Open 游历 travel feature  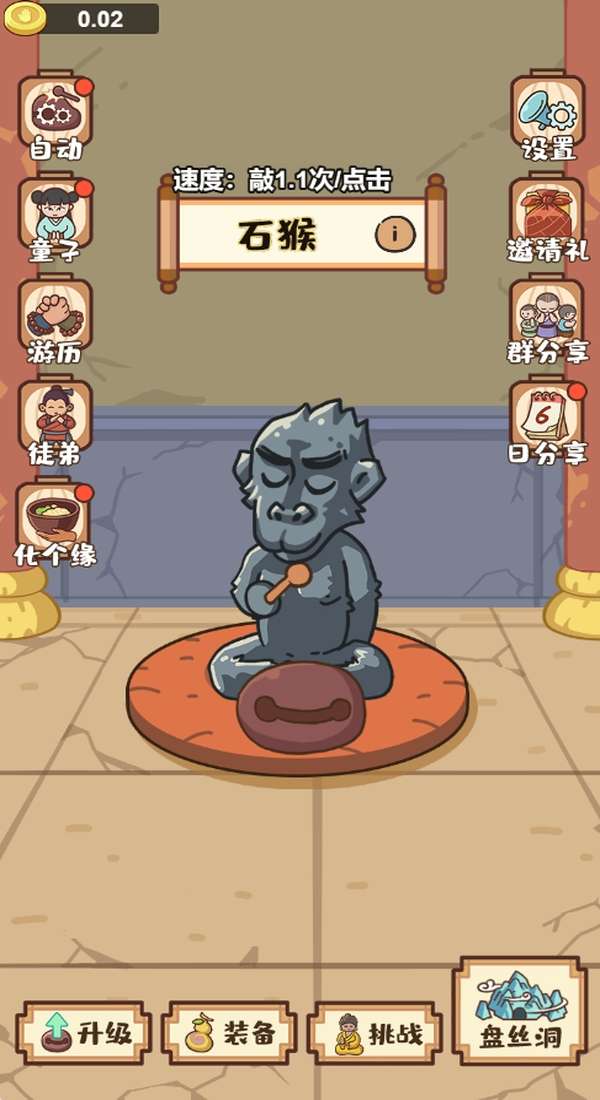pyautogui.click(x=55, y=322)
